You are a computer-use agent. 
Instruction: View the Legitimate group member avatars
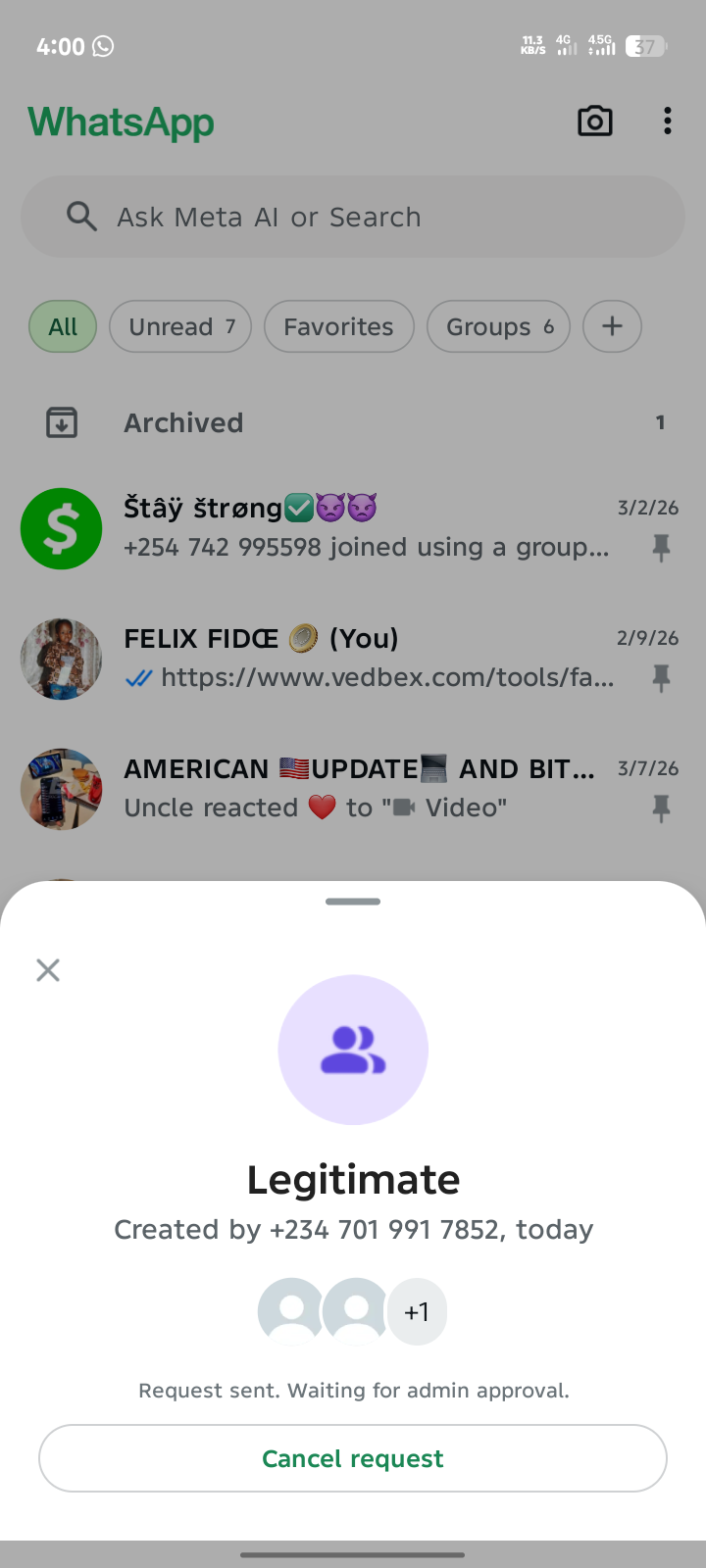click(353, 1311)
